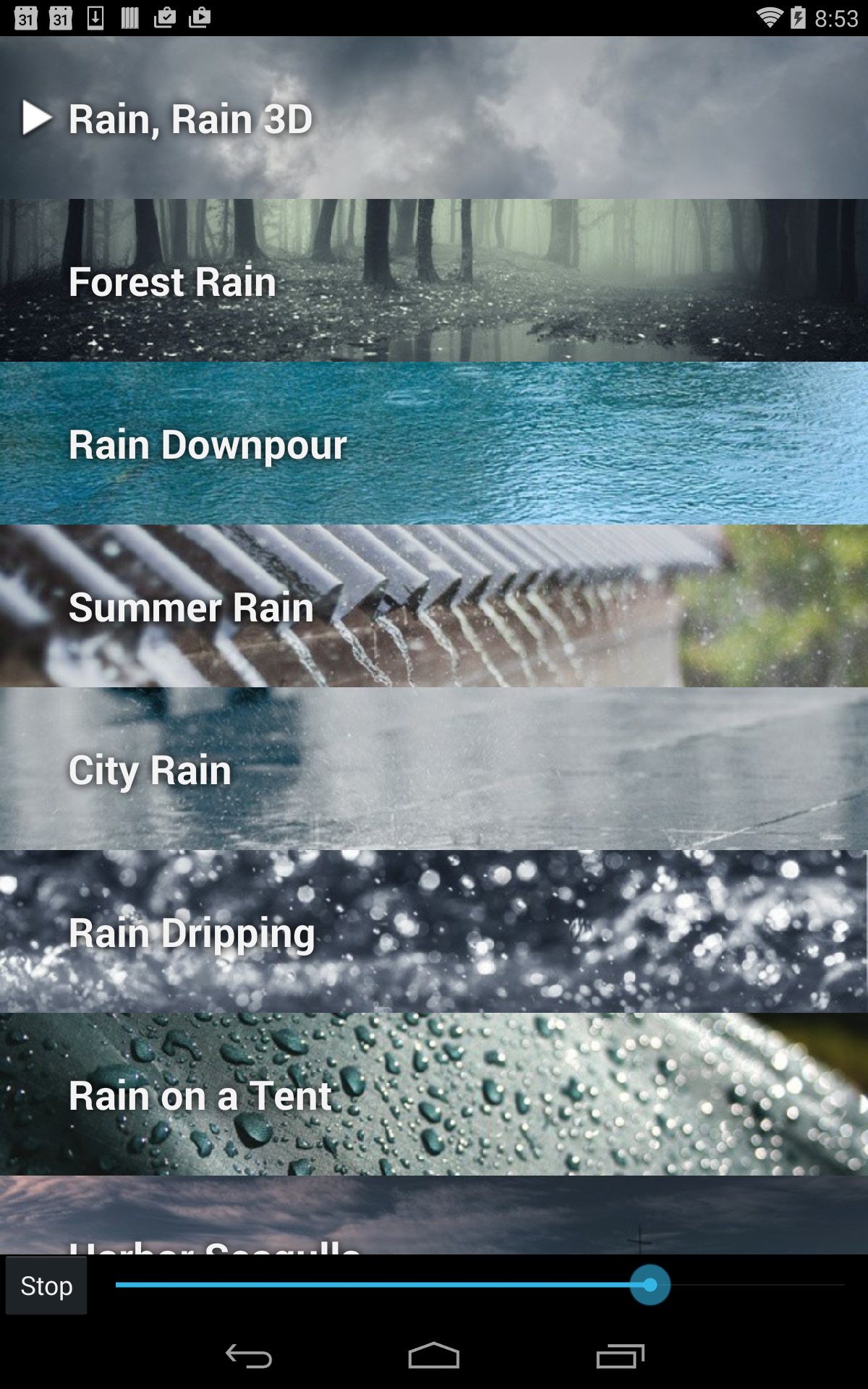
Task: Tap the Stop button
Action: (46, 1286)
